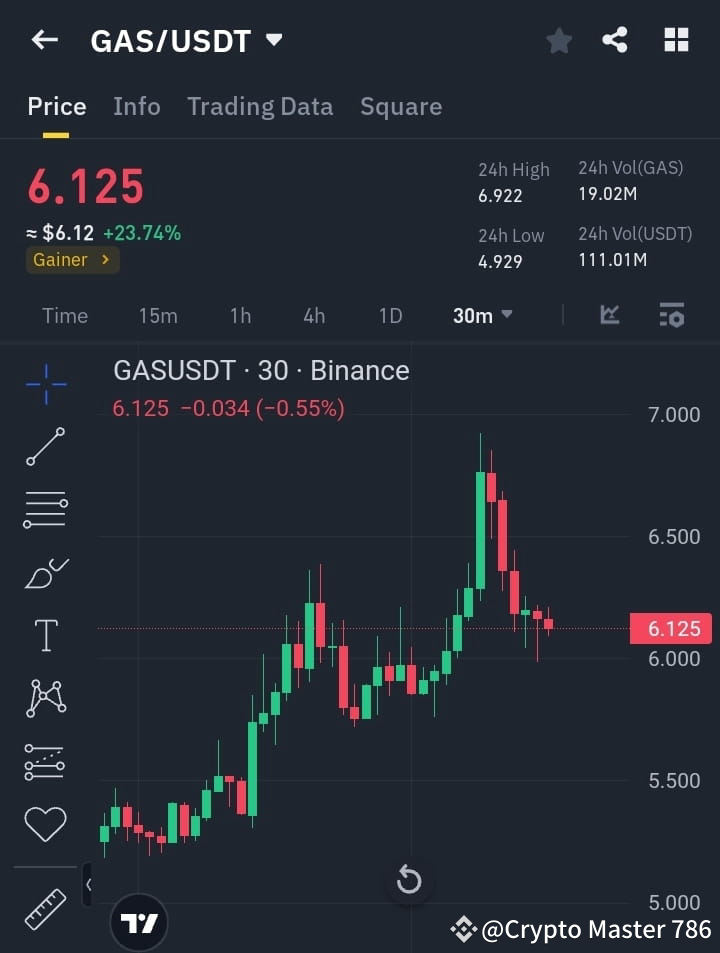Open the indicators panel icon
720x953 pixels.
[x=671, y=315]
